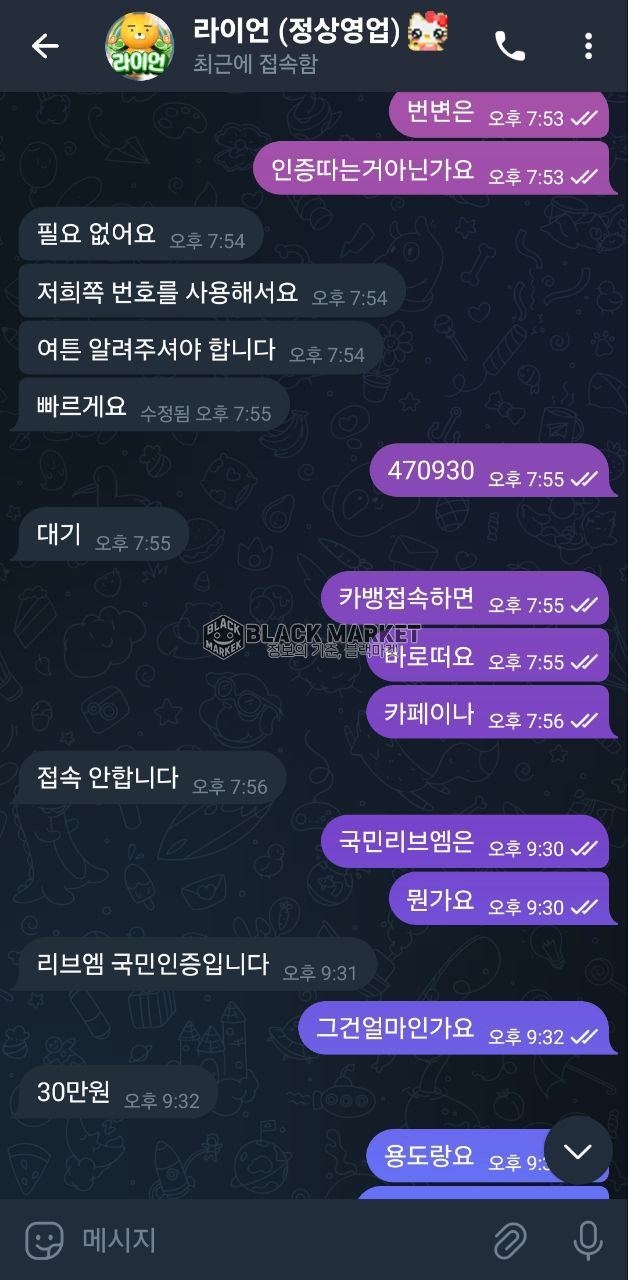Screen dimensions: 628x1280
Task: Attach a file with the paperclip
Action: tap(511, 1241)
